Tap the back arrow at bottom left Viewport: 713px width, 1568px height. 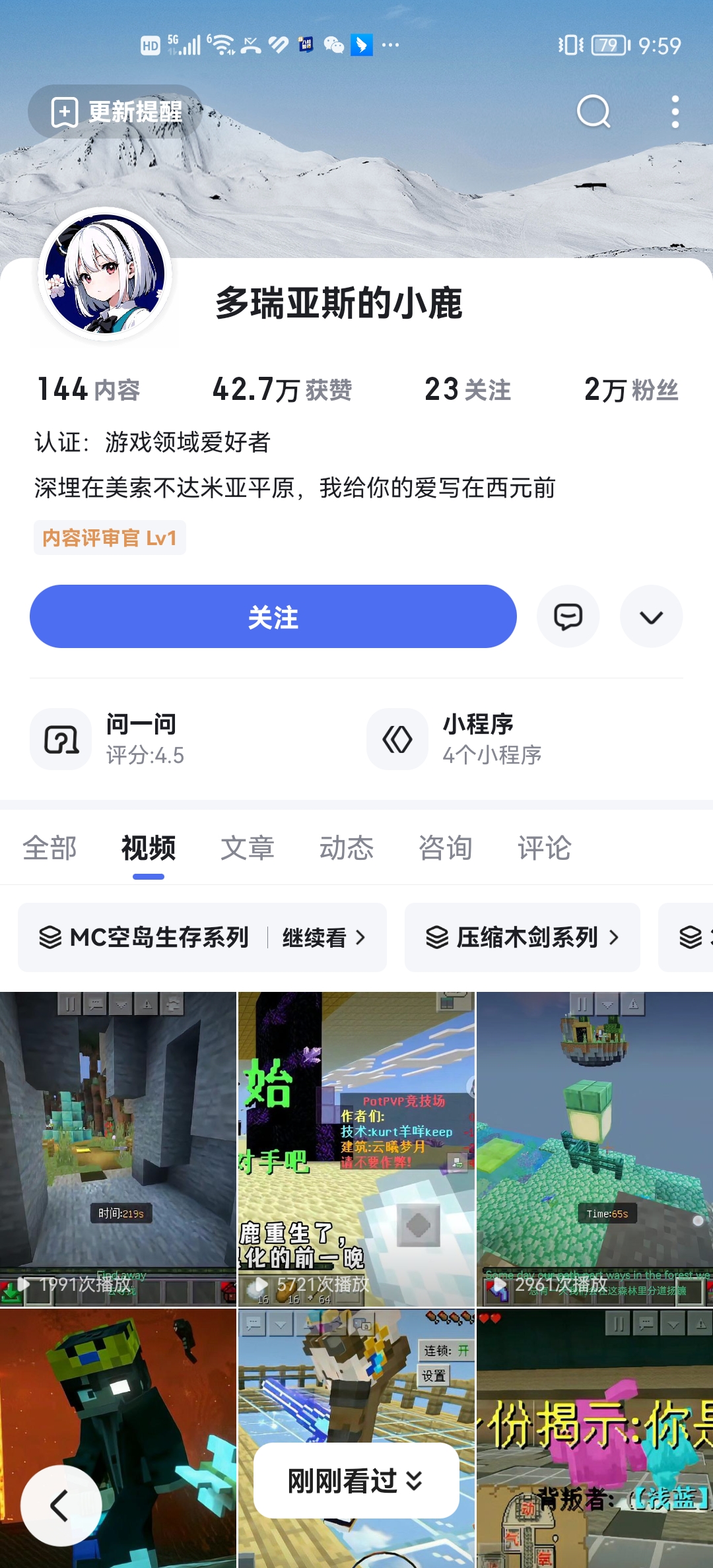[x=61, y=1507]
